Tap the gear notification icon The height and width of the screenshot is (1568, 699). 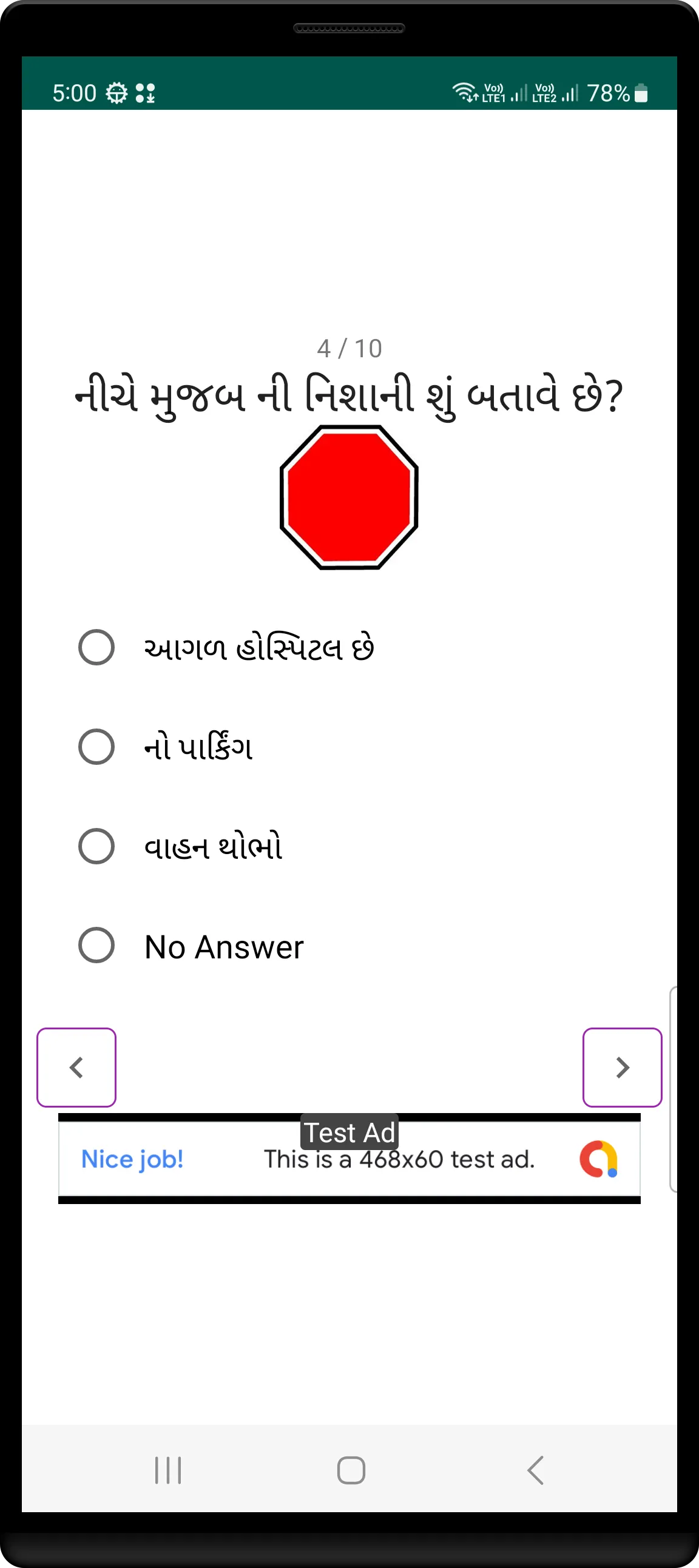coord(116,93)
